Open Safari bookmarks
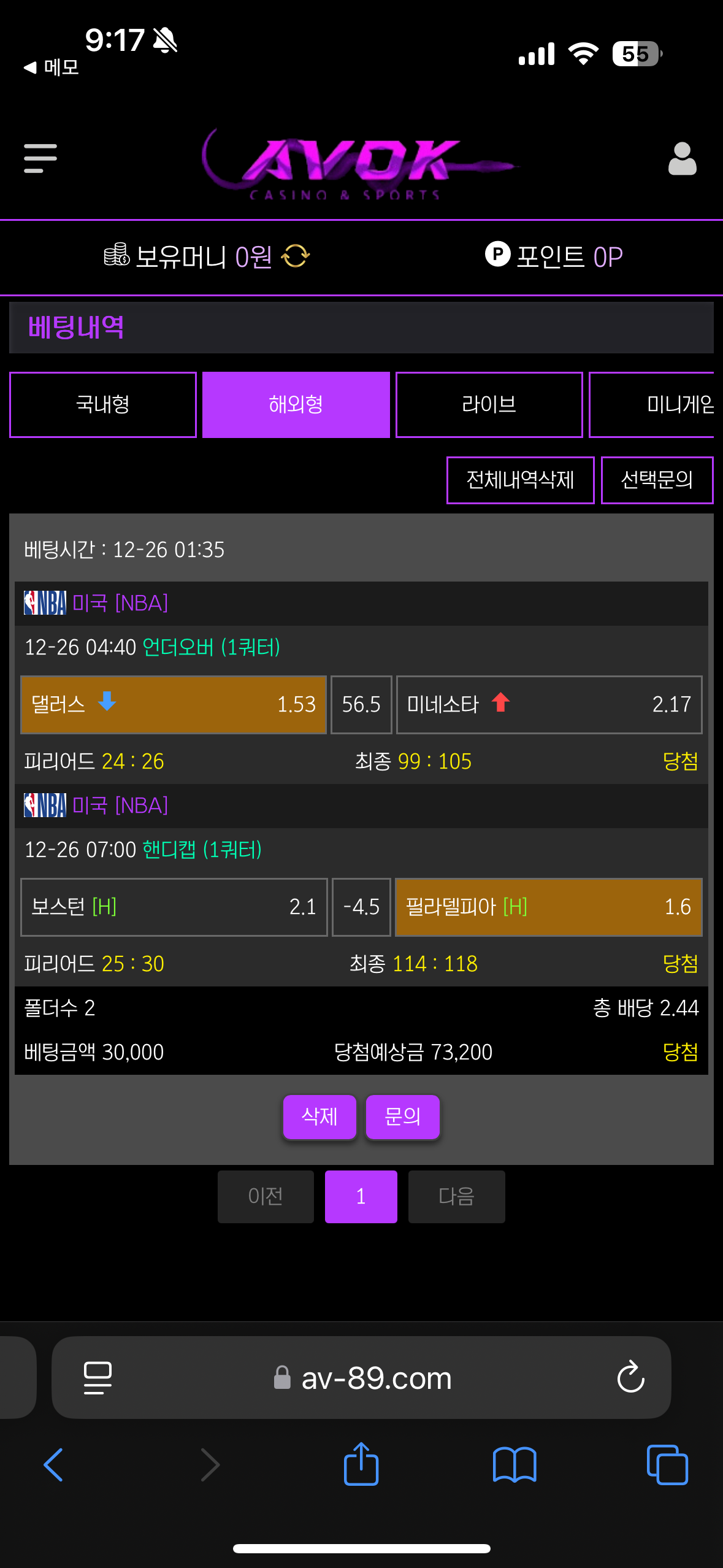Image resolution: width=723 pixels, height=1568 pixels. (x=515, y=1464)
